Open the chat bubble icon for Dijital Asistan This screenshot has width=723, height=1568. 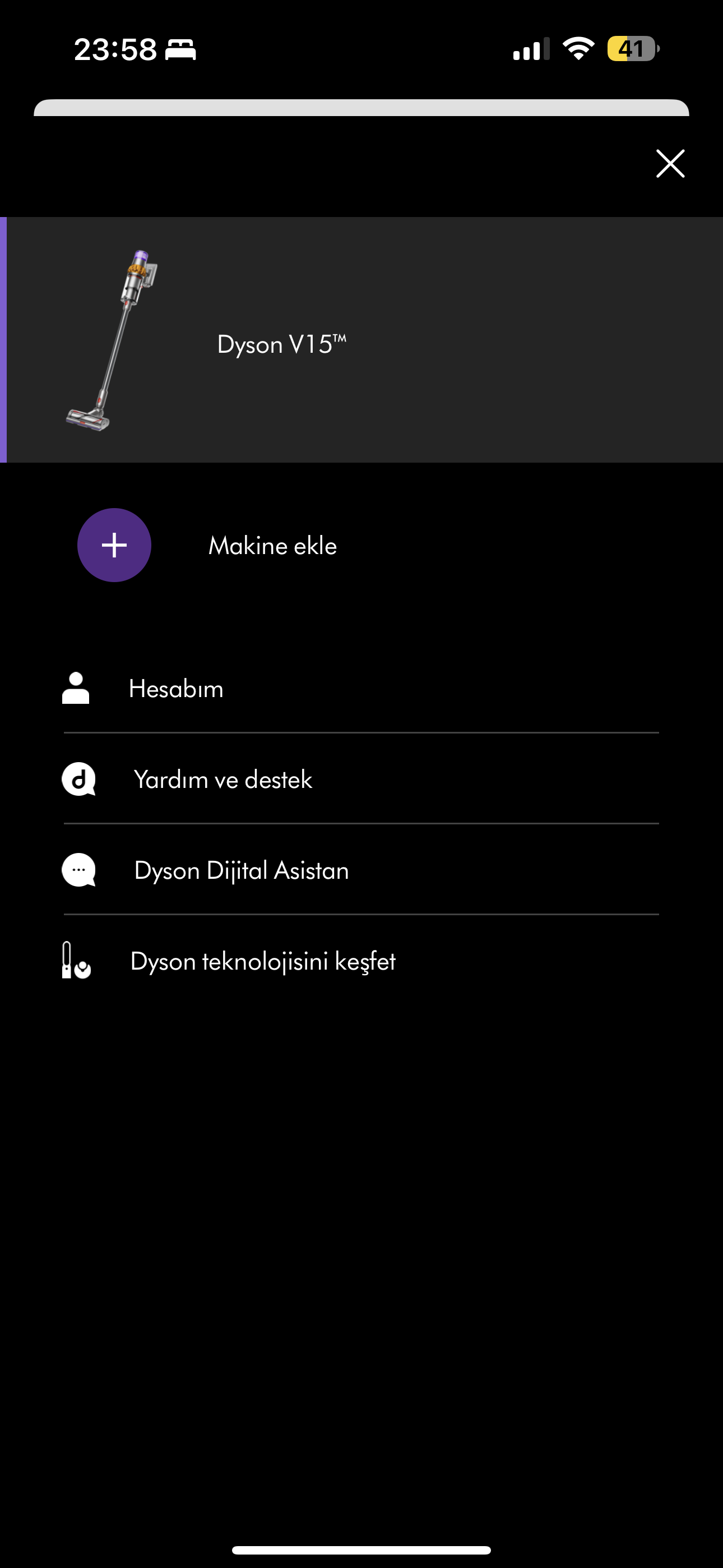point(80,870)
